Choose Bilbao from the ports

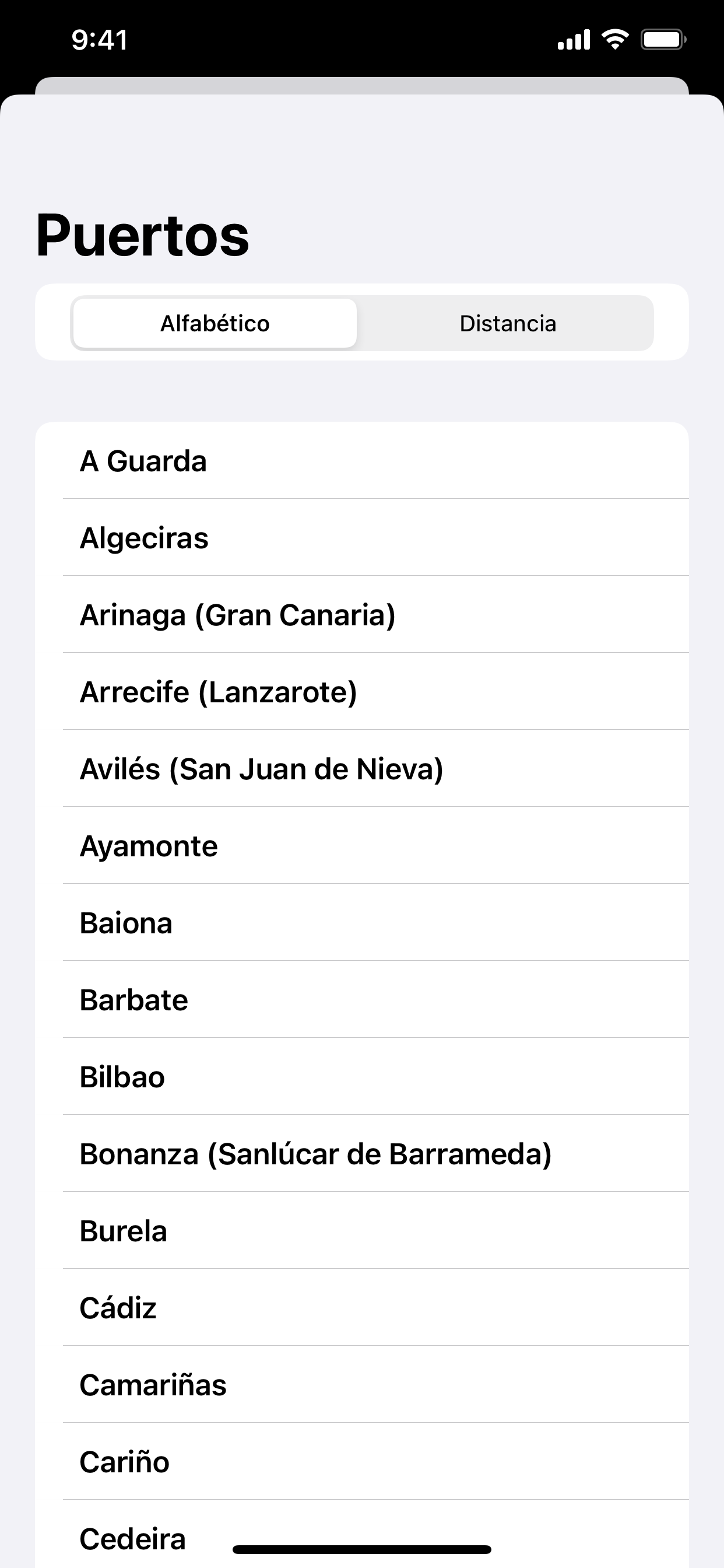click(362, 1076)
